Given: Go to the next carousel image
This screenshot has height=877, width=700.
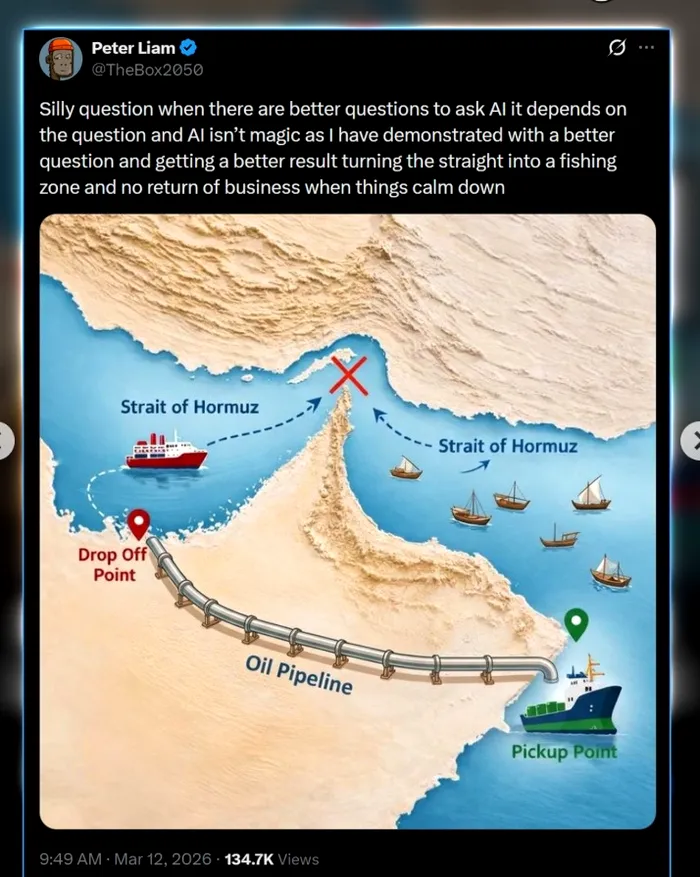Looking at the screenshot, I should (691, 440).
